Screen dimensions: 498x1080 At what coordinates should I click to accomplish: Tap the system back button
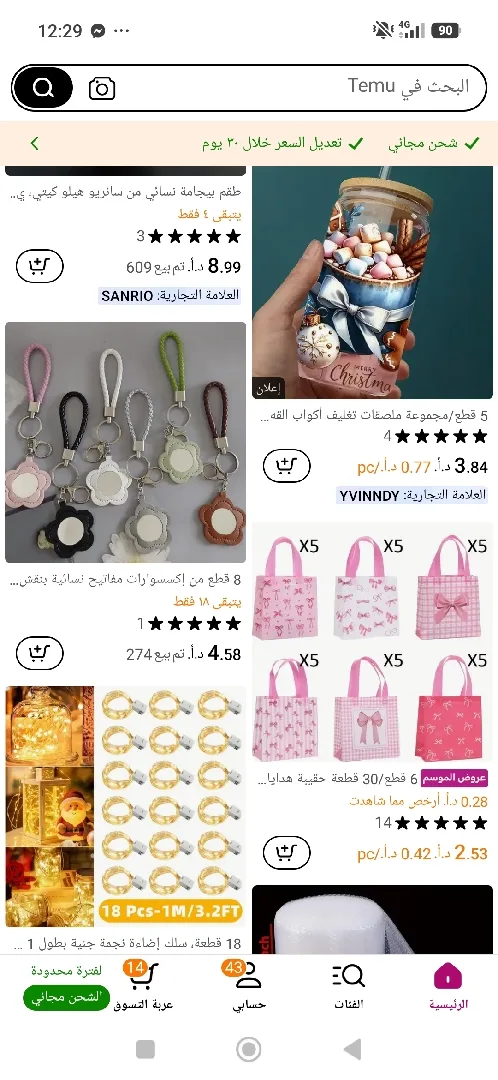353,1050
